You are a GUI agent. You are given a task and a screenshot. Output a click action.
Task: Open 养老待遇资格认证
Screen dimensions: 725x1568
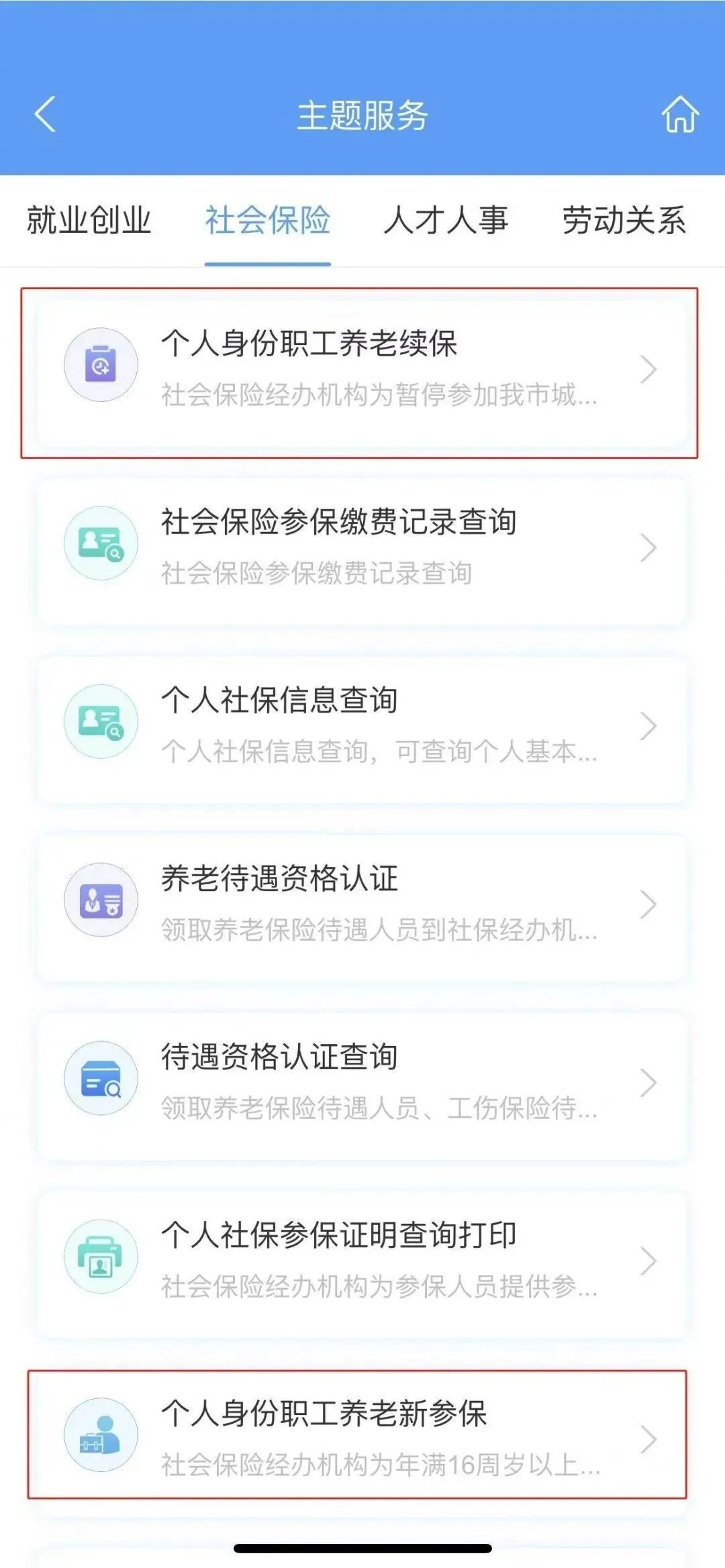(361, 904)
